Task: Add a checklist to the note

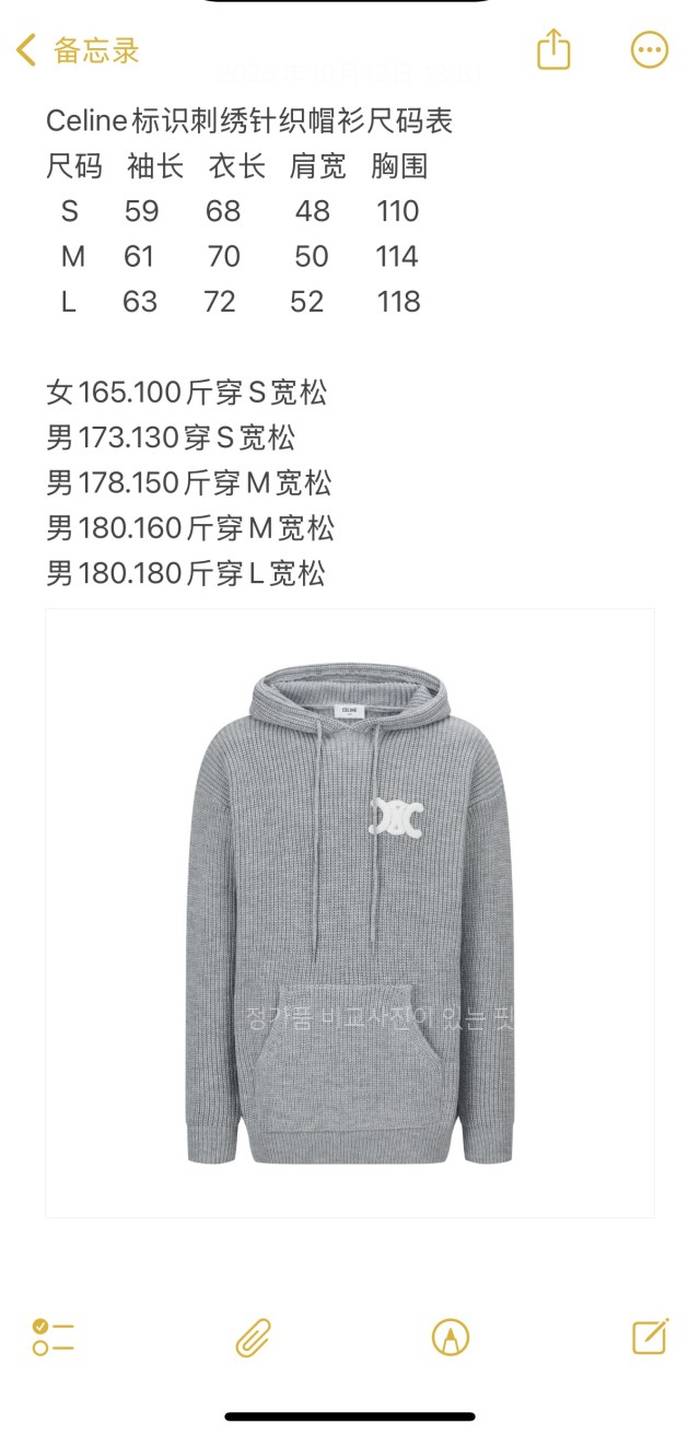Action: 53,1337
